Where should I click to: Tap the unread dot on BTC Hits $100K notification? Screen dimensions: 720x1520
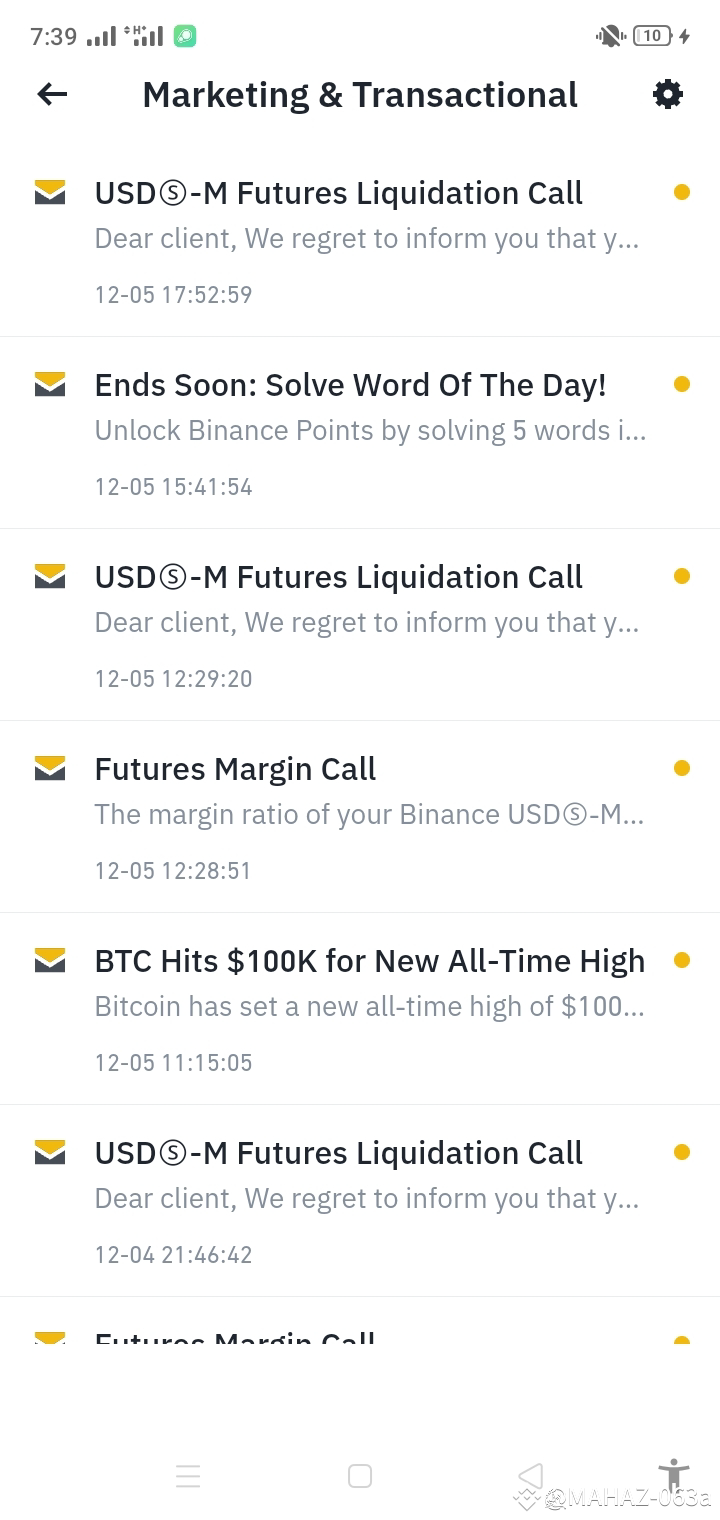(x=682, y=960)
